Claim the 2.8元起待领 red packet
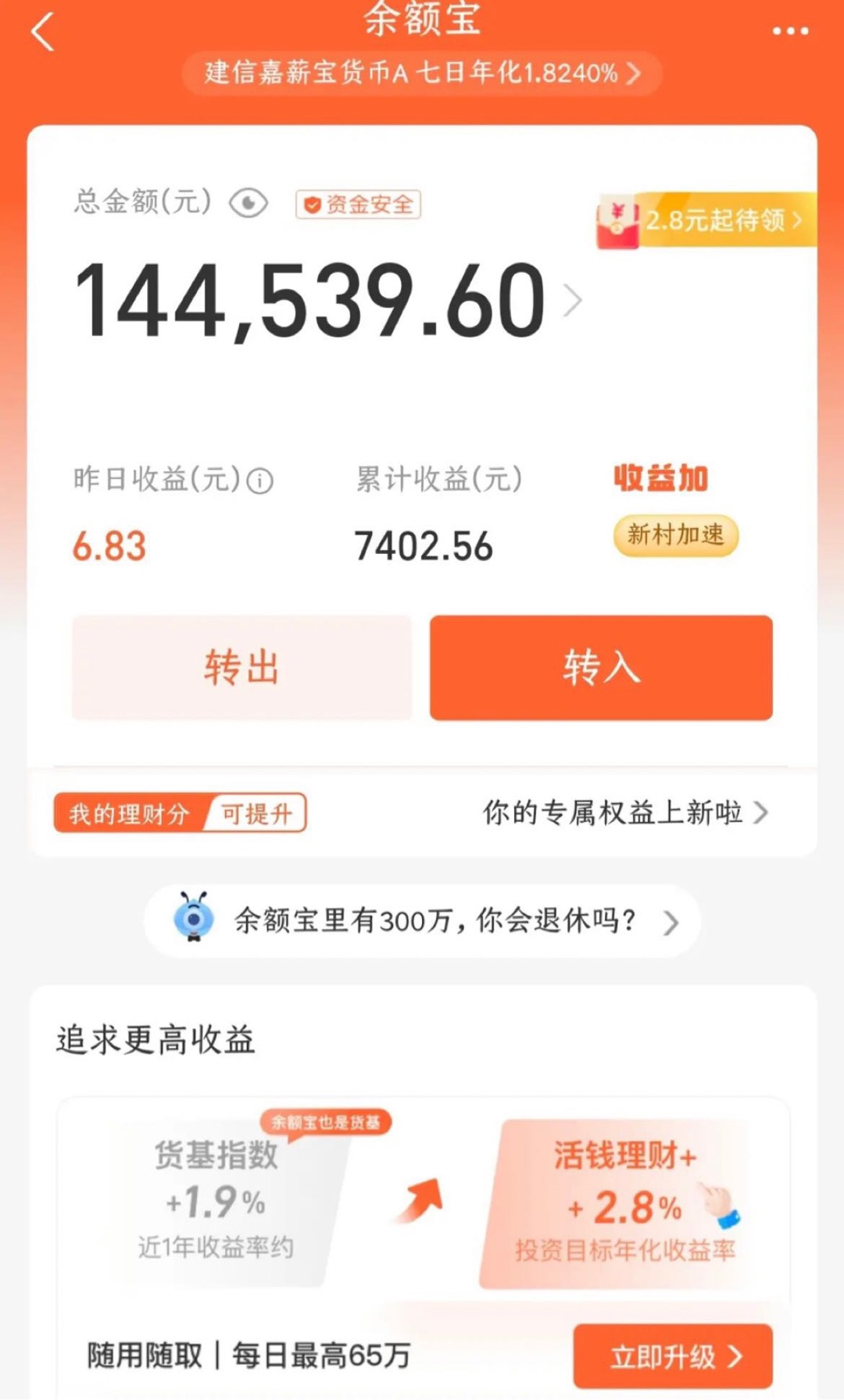 (x=707, y=220)
